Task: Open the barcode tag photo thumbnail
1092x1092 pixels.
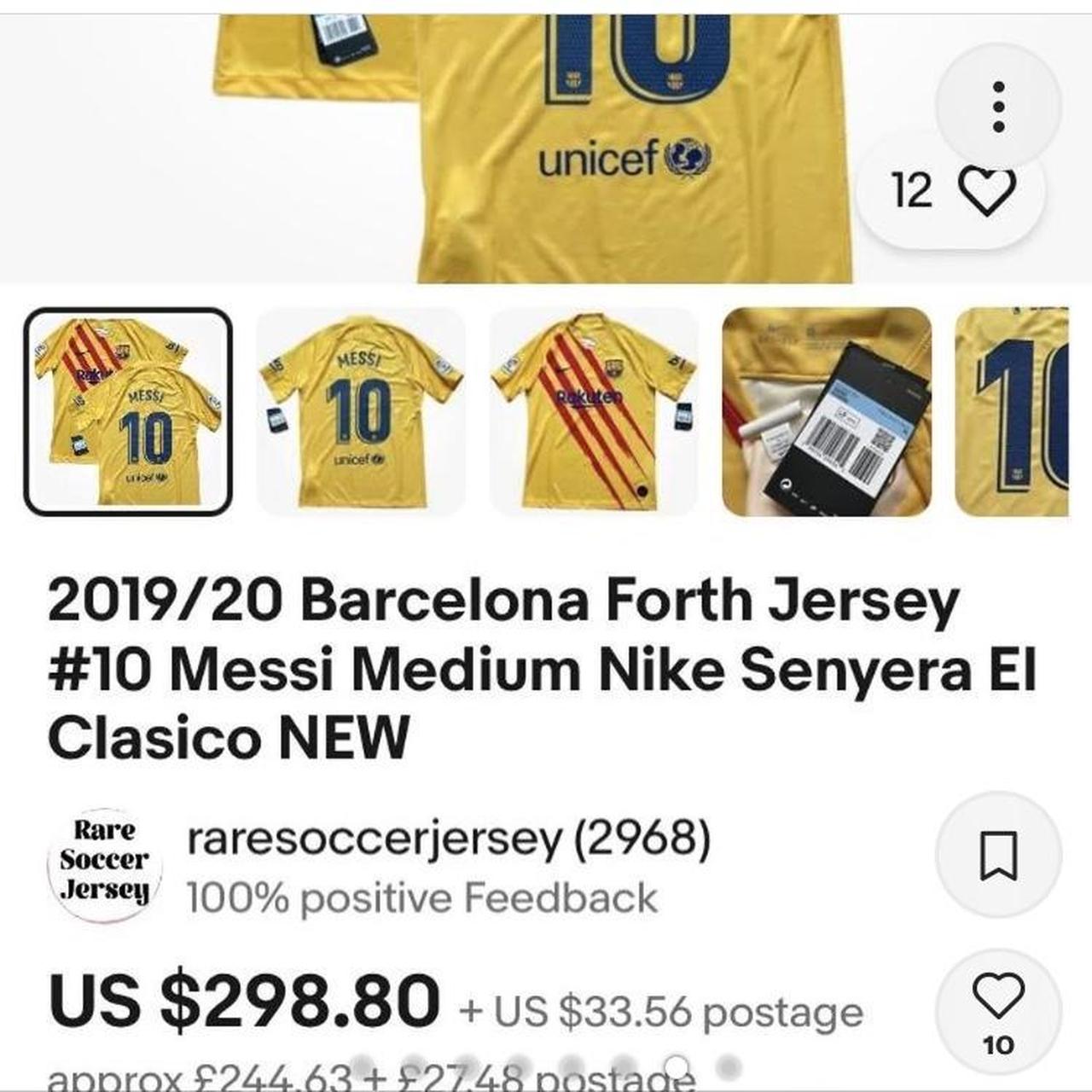Action: 827,412
